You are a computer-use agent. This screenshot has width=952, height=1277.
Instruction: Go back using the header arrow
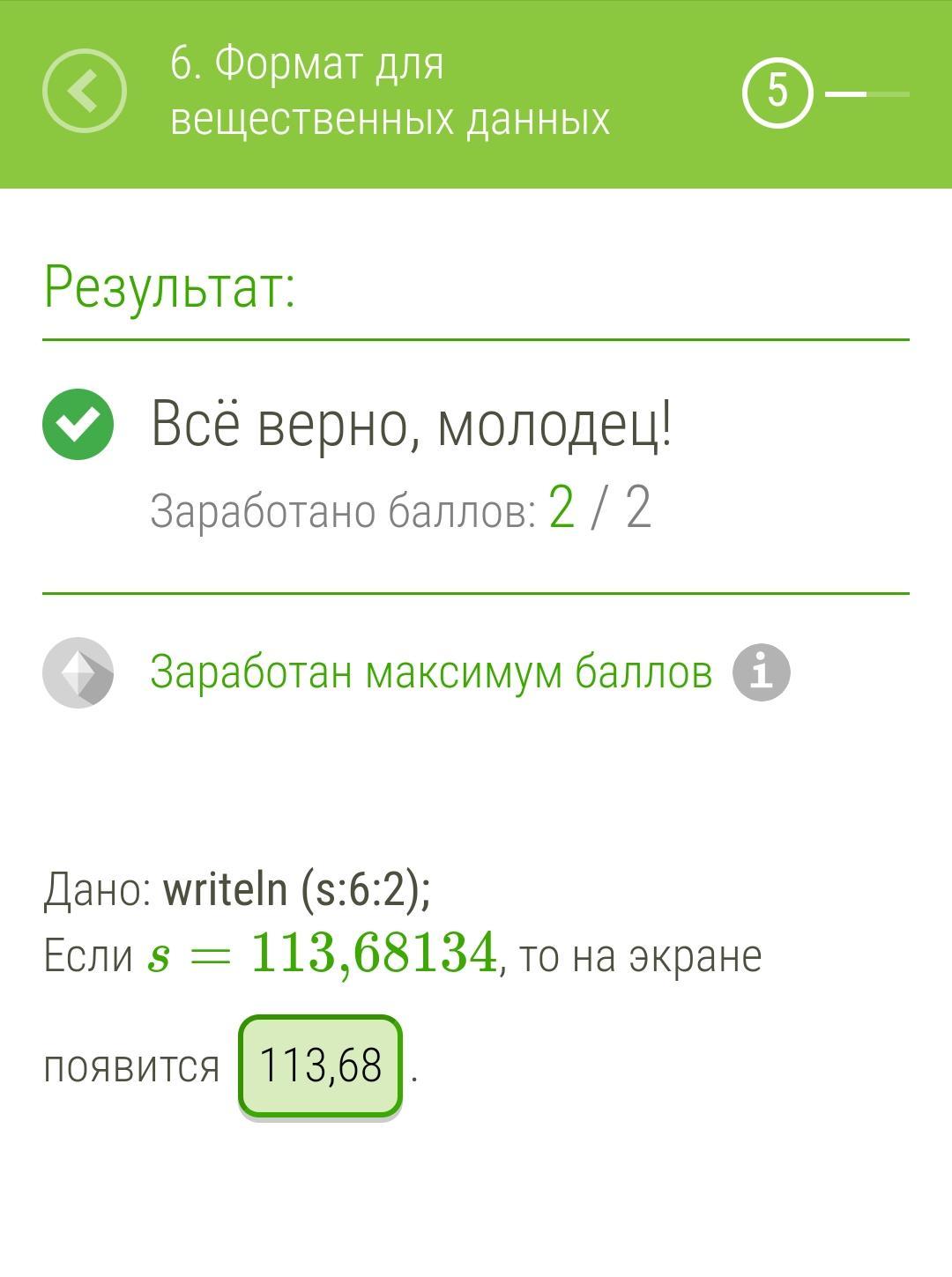85,91
